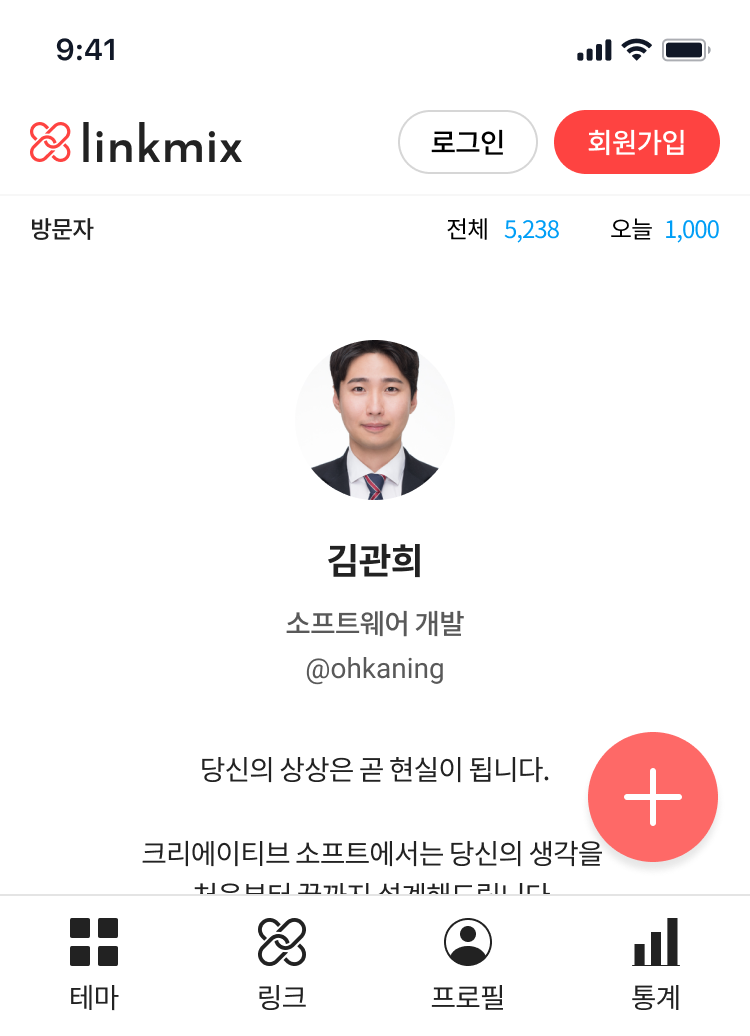Switch to the 테마 tab
Image resolution: width=750 pixels, height=1036 pixels.
point(94,963)
